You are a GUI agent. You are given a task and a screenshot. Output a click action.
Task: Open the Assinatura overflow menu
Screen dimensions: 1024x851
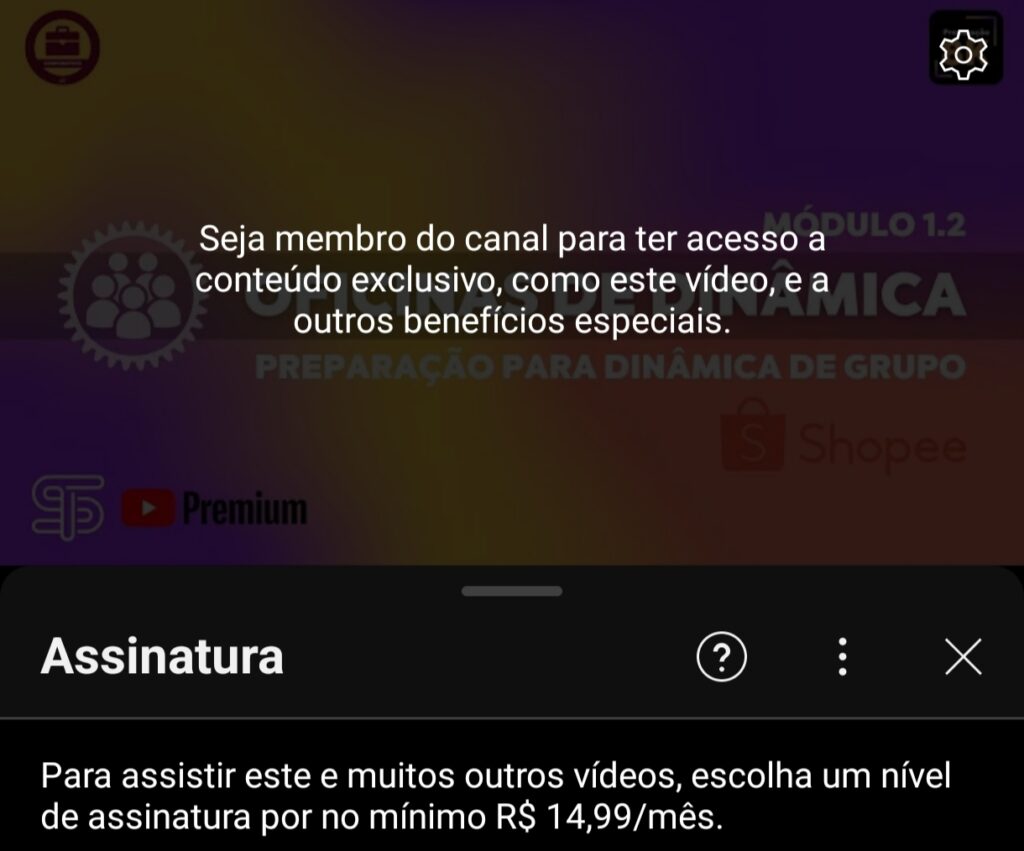point(843,657)
